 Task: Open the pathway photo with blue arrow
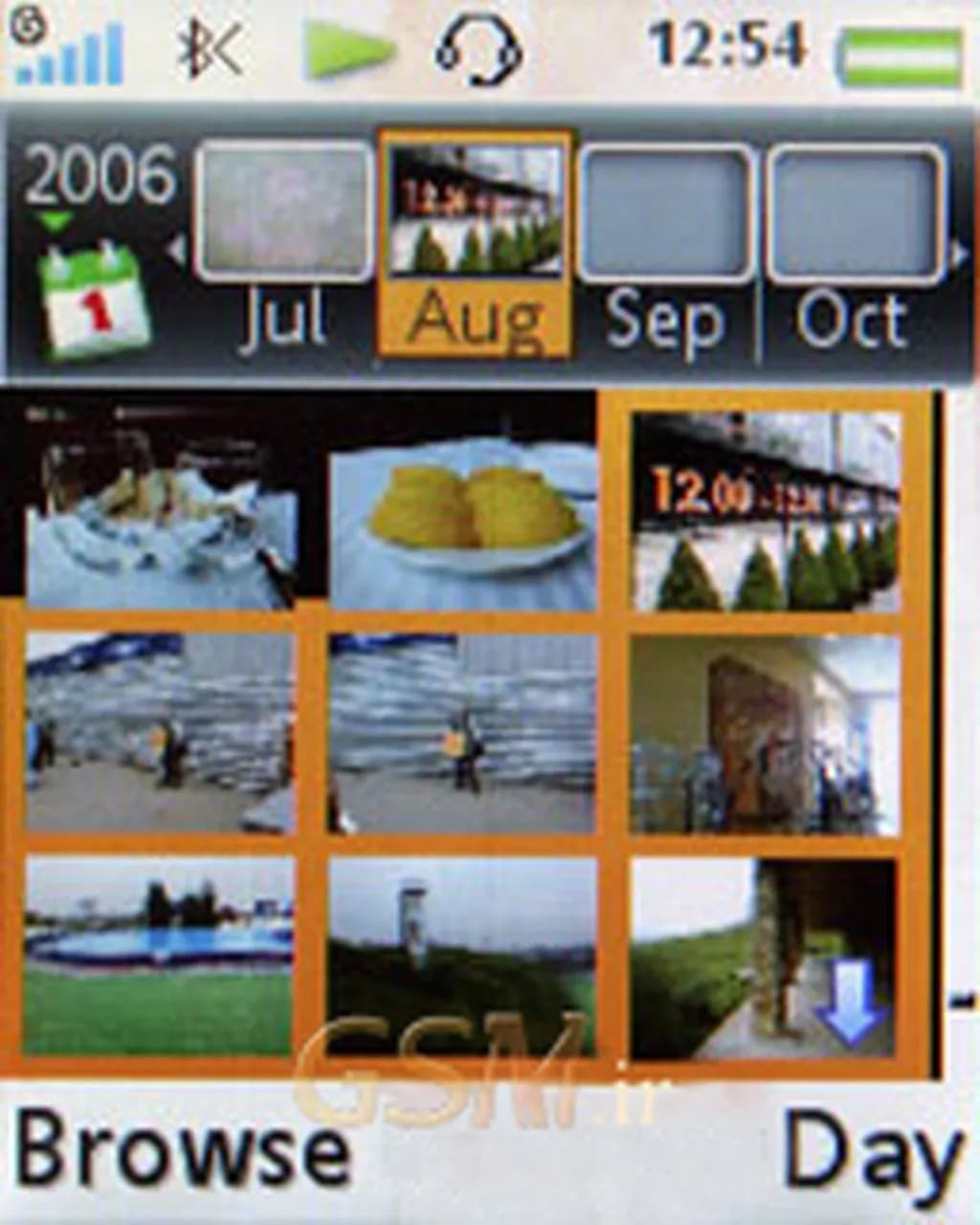point(764,957)
